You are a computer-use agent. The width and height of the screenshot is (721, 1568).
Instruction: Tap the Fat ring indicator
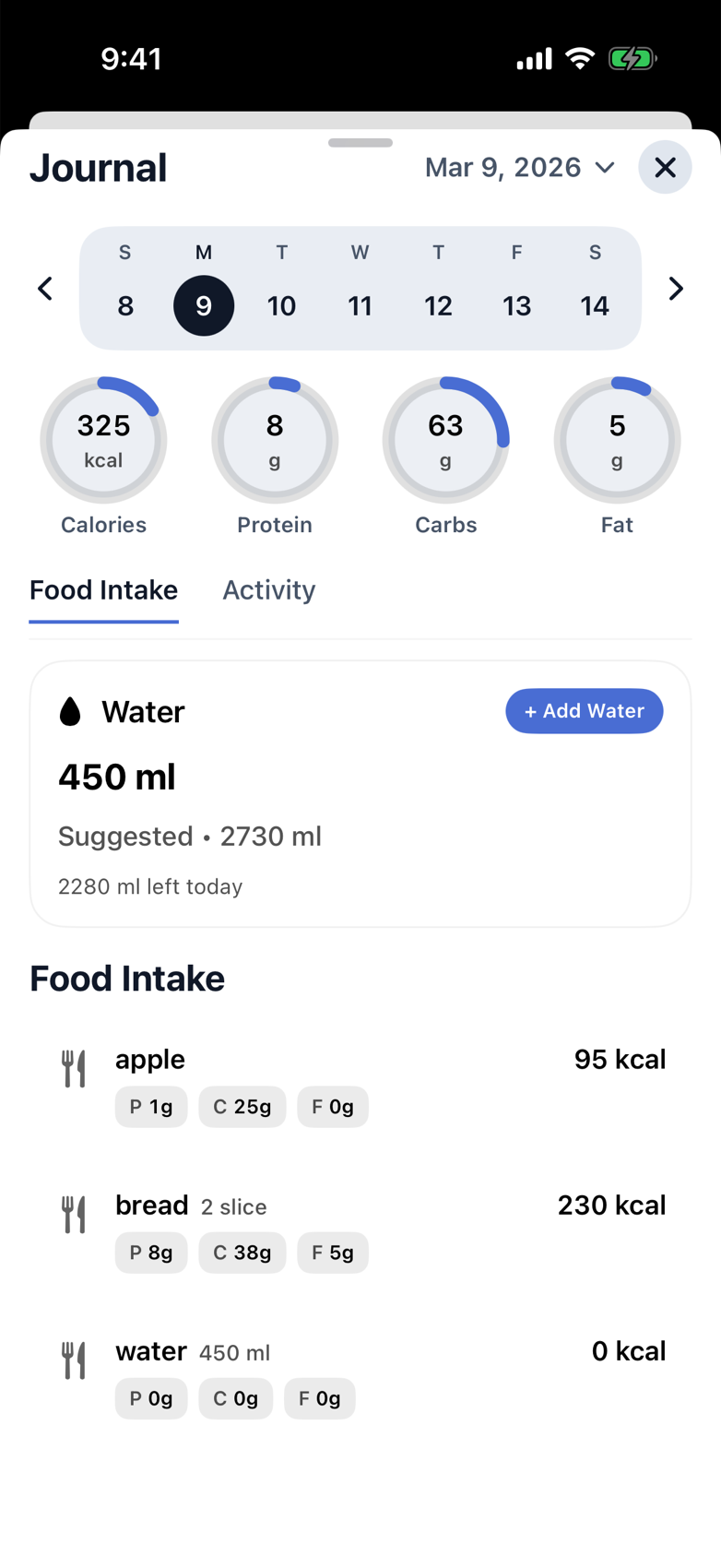617,440
